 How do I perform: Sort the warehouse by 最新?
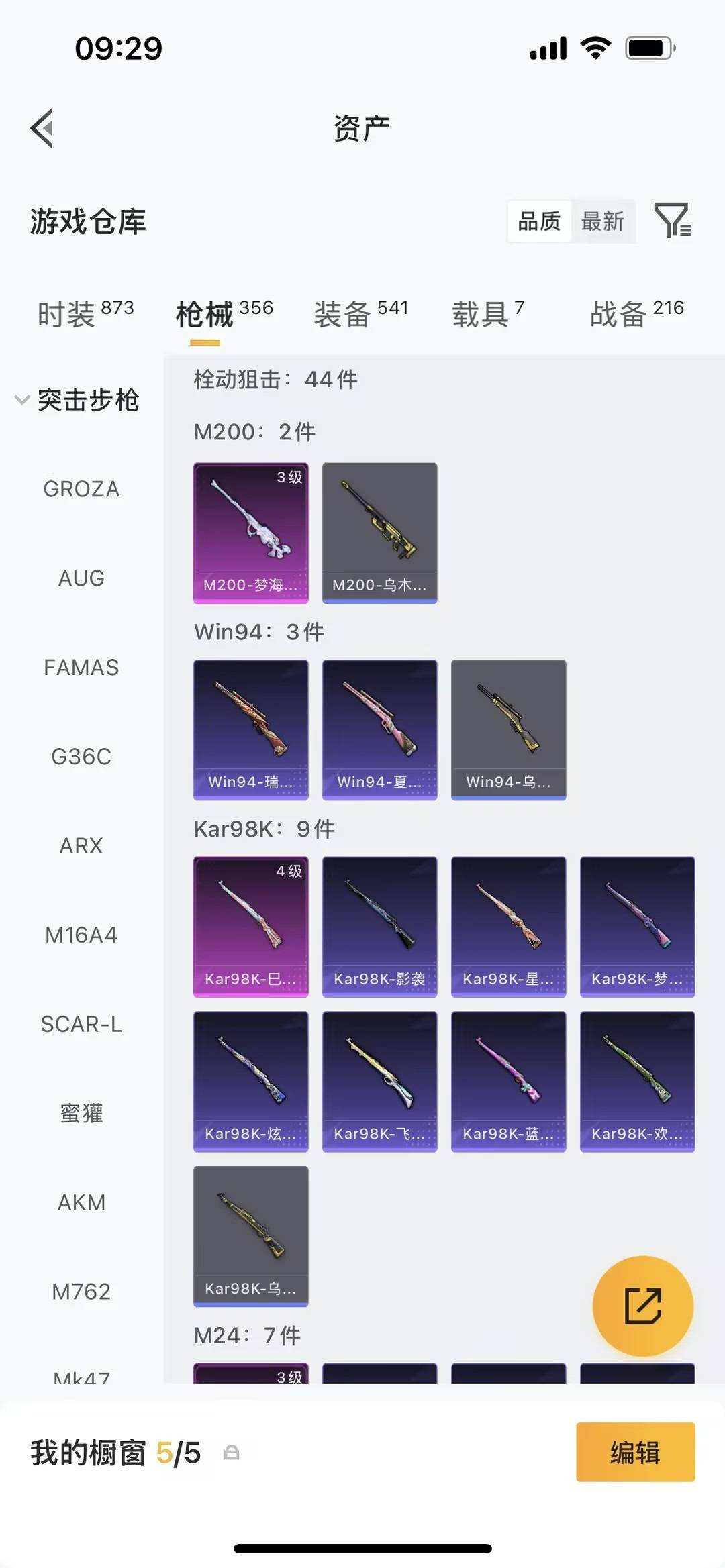(x=602, y=221)
